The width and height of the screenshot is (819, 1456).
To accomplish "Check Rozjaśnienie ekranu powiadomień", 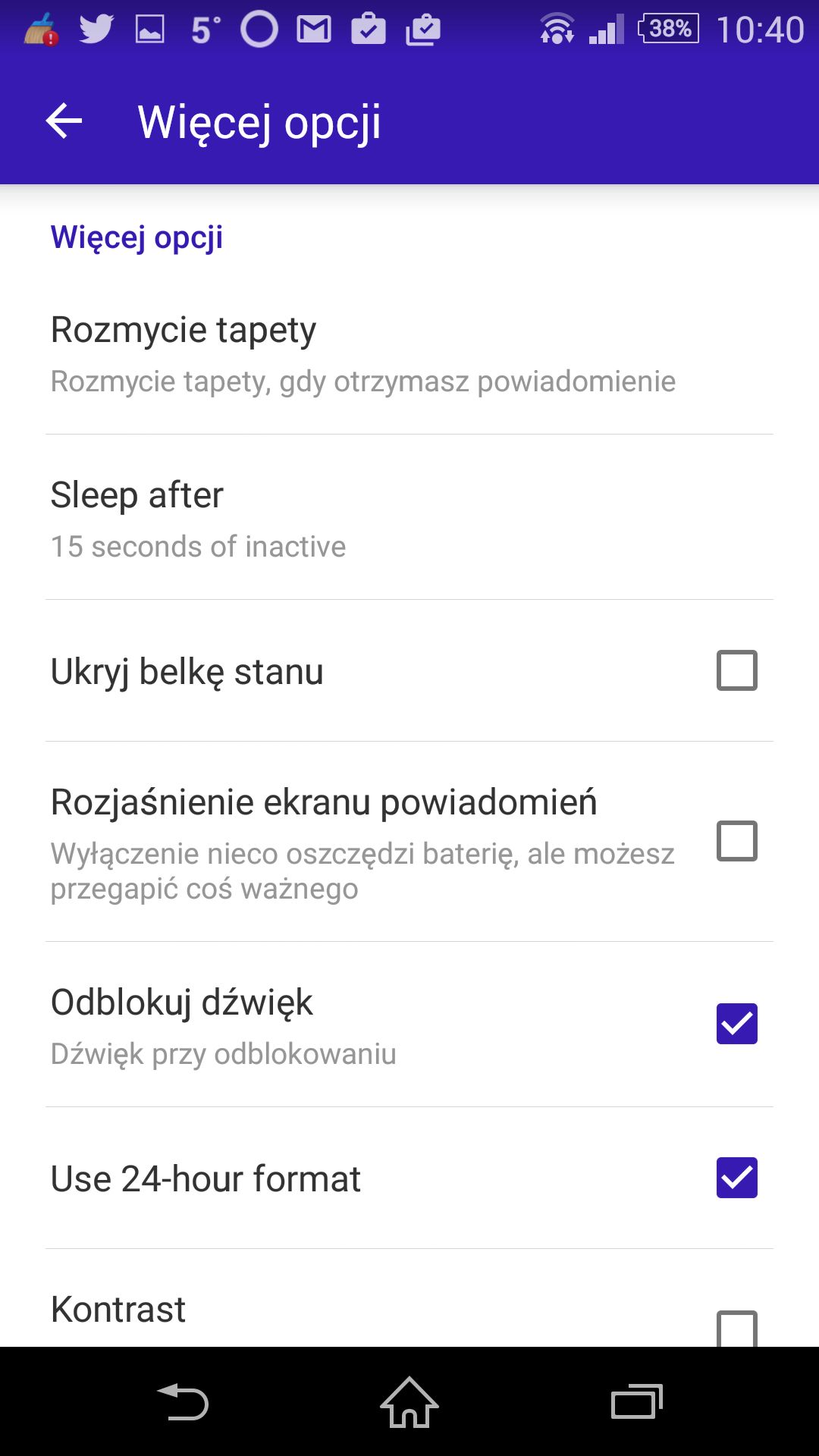I will pos(736,841).
